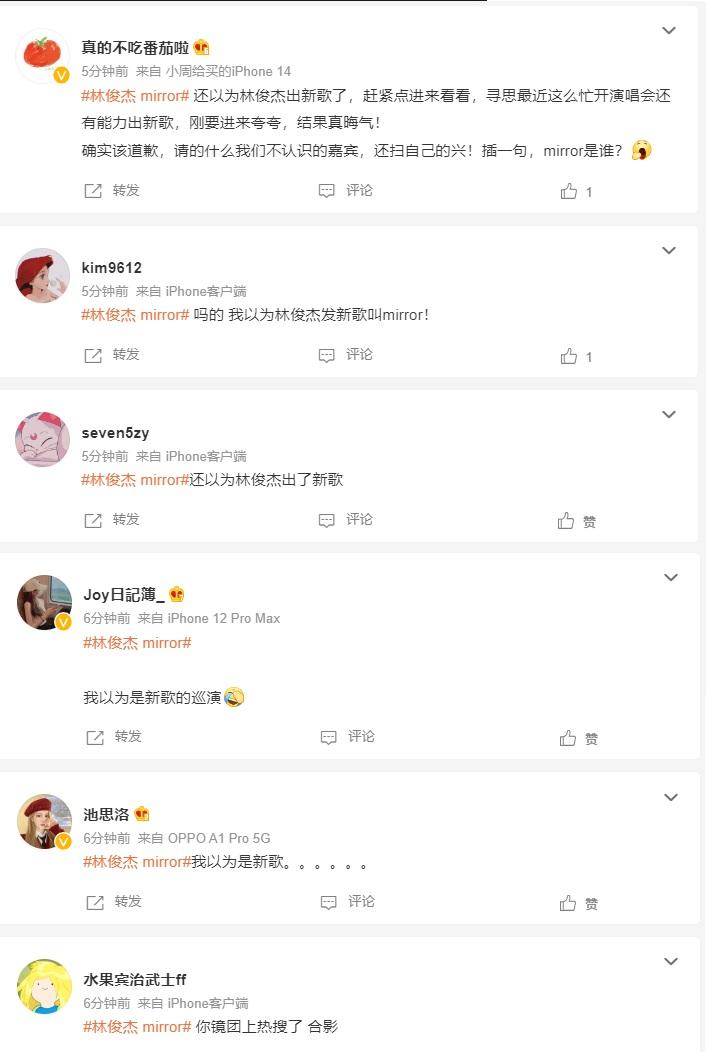Open kim9612's profile avatar
Viewport: 710px width, 1052px height.
point(43,275)
